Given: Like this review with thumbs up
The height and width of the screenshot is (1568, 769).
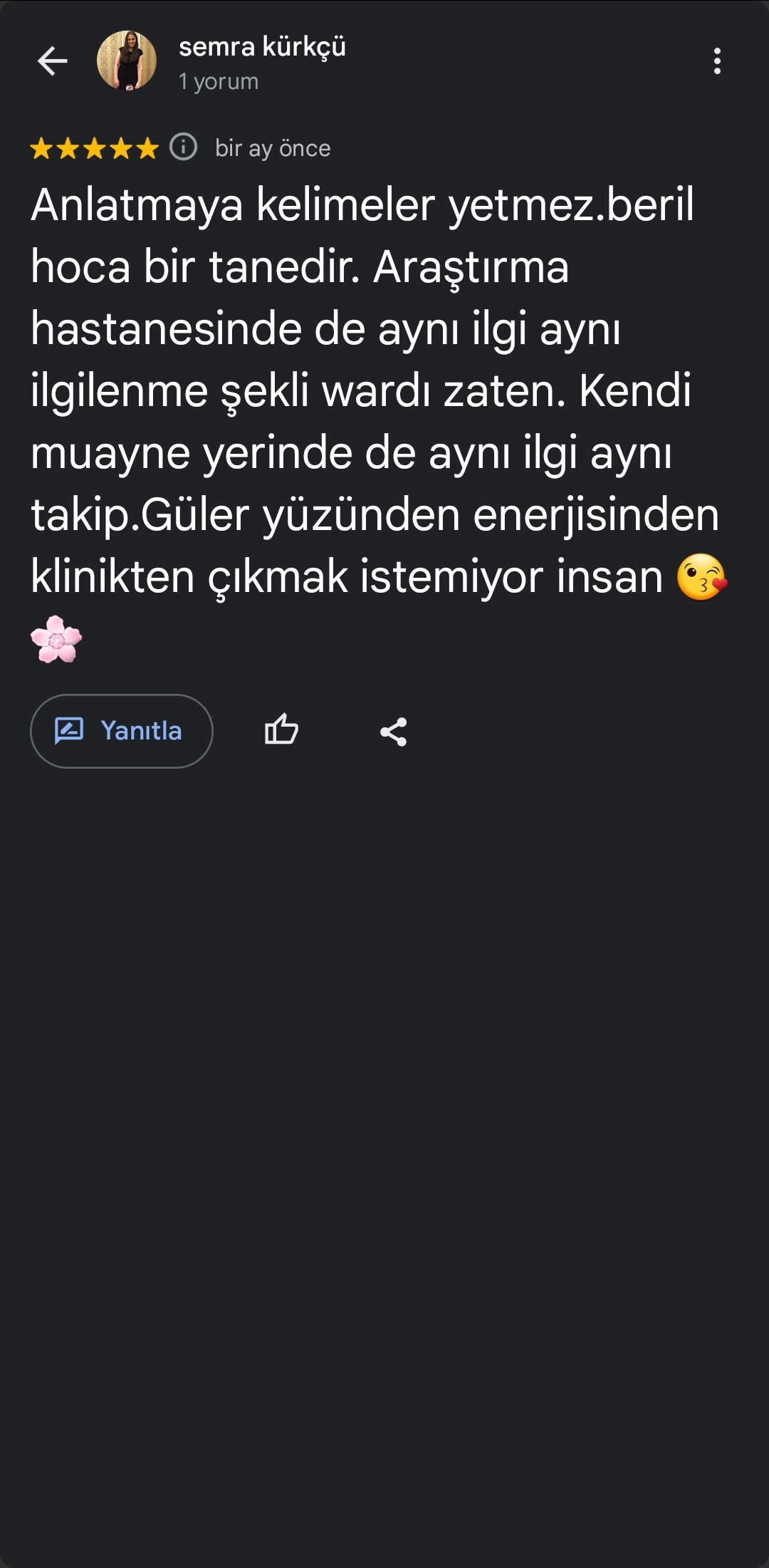Looking at the screenshot, I should pos(281,730).
